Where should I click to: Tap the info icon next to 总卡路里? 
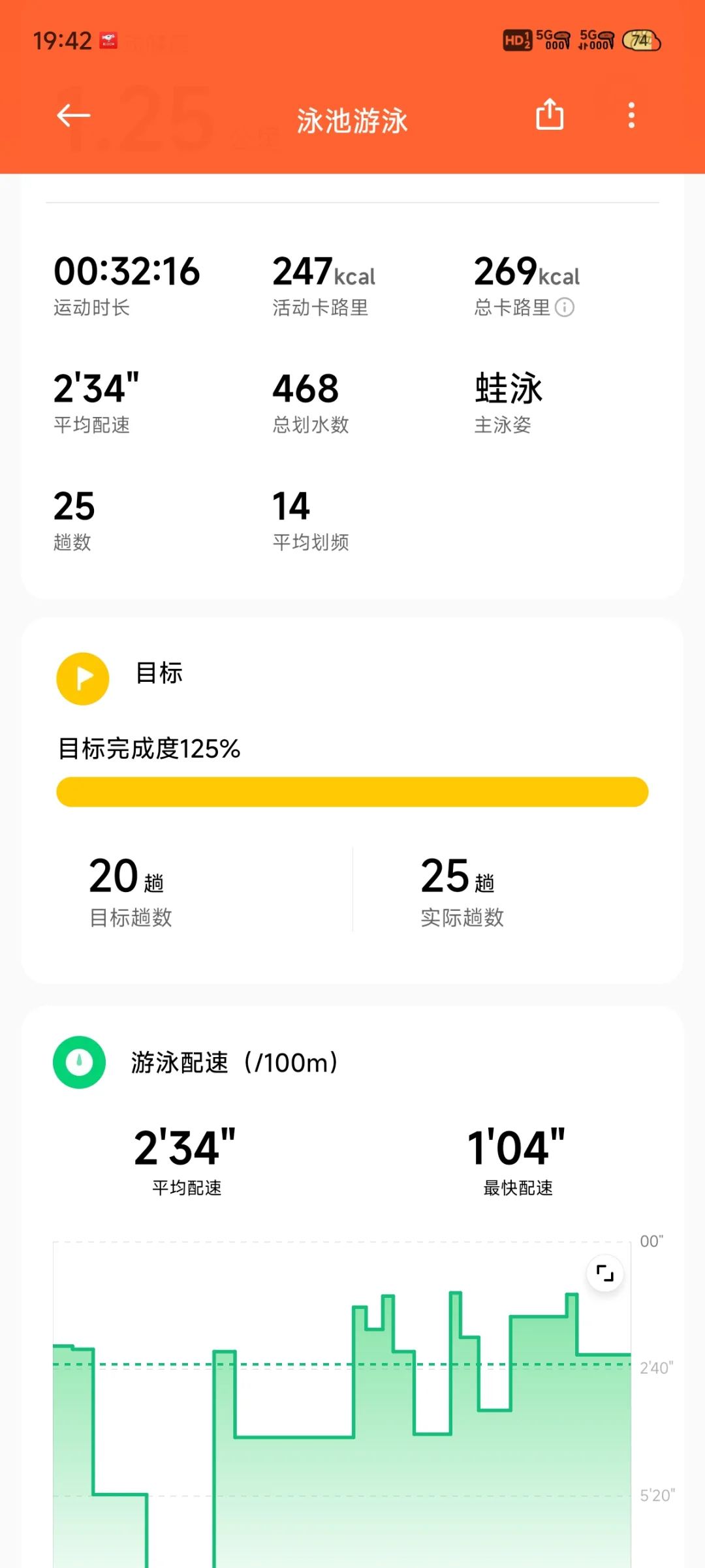565,307
